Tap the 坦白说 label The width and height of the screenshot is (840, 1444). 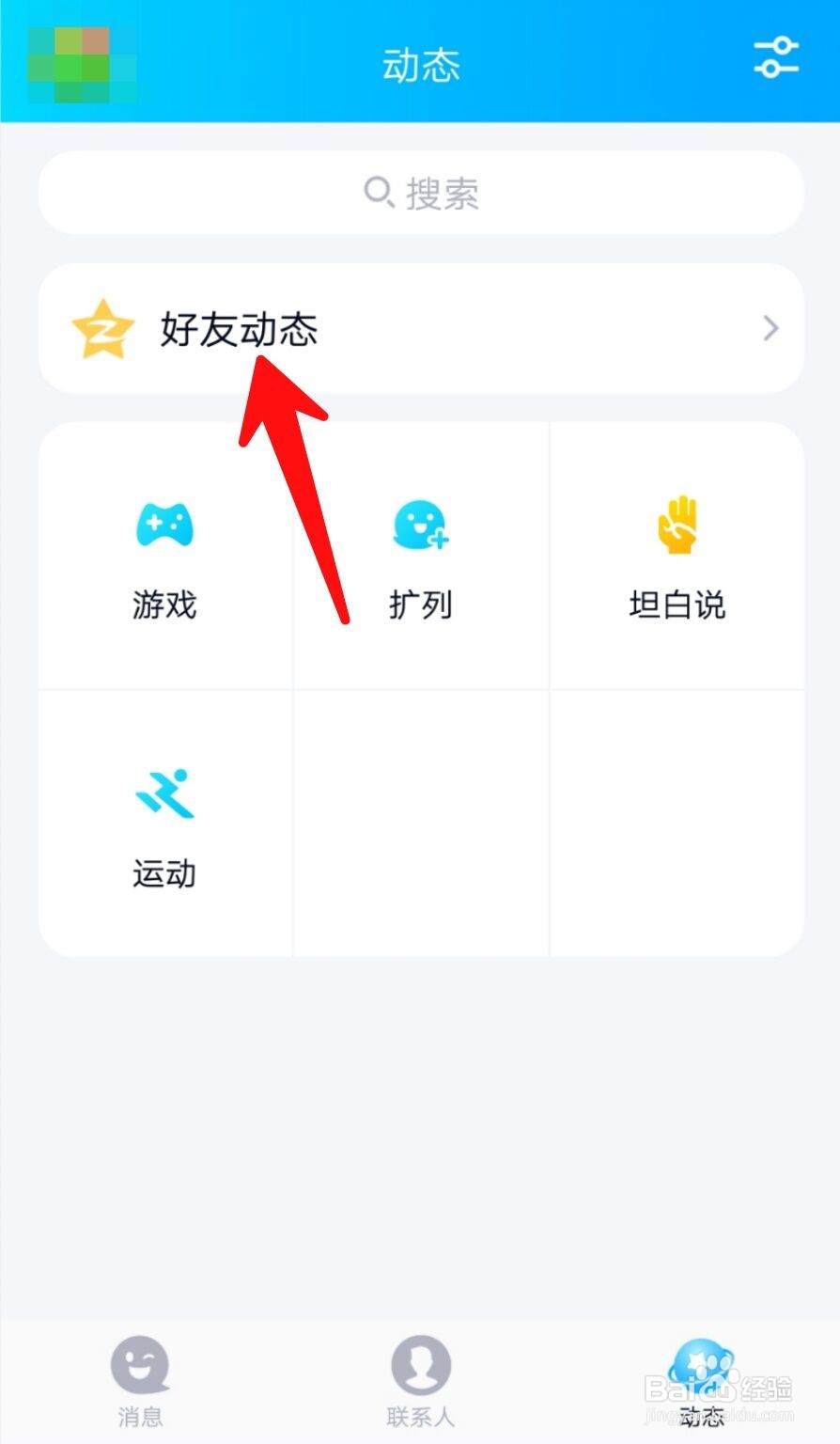point(677,605)
